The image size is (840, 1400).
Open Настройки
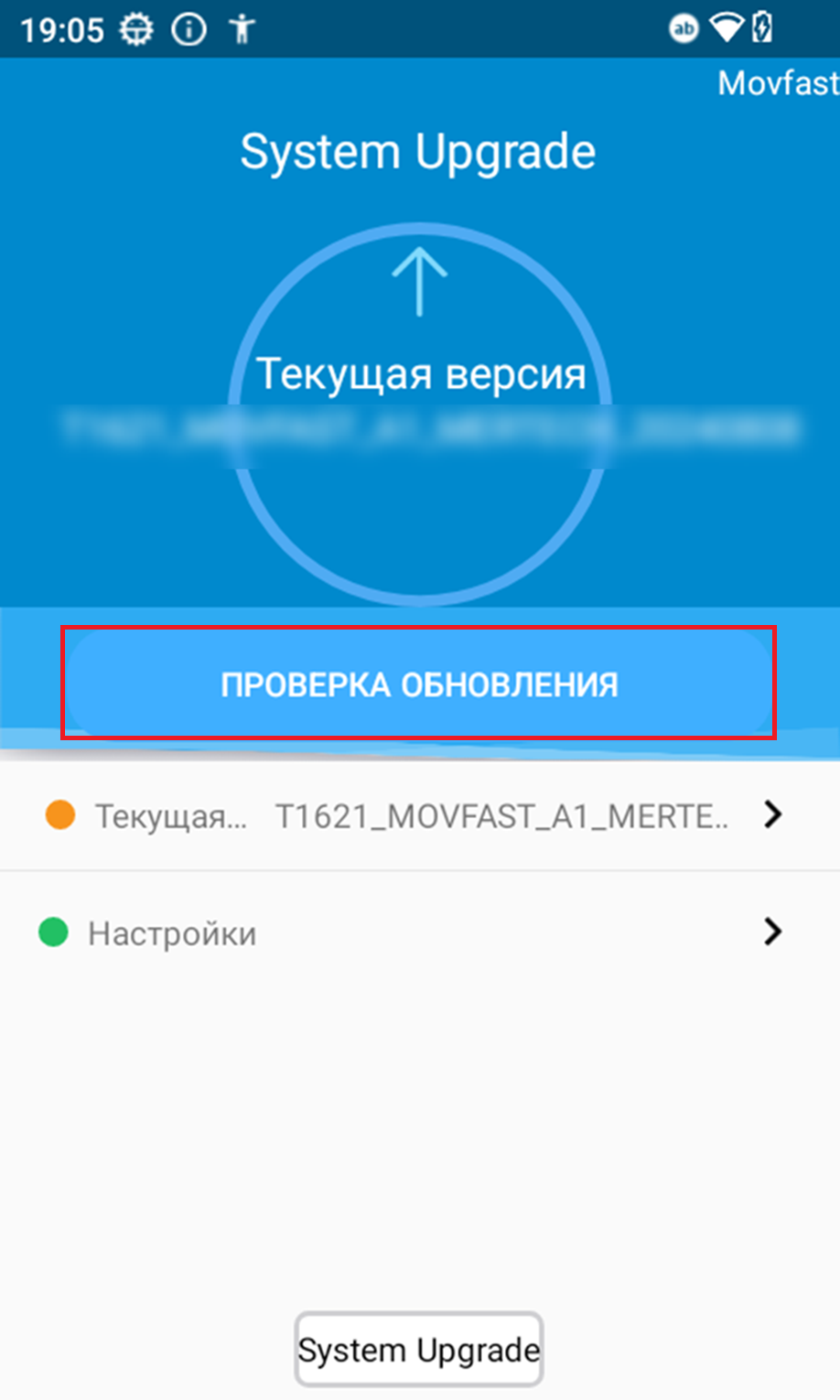pyautogui.click(x=419, y=933)
